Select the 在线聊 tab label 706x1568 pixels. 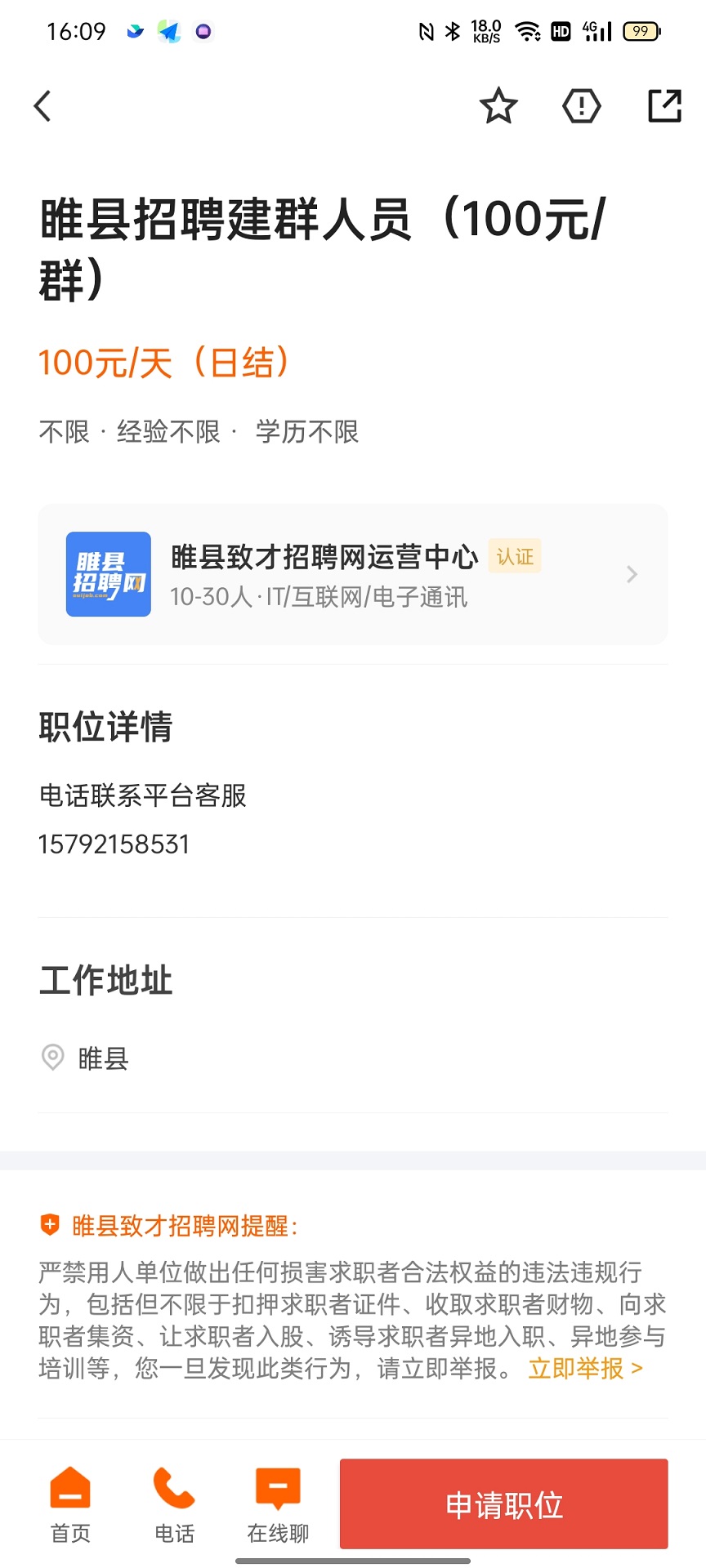coord(278,1535)
